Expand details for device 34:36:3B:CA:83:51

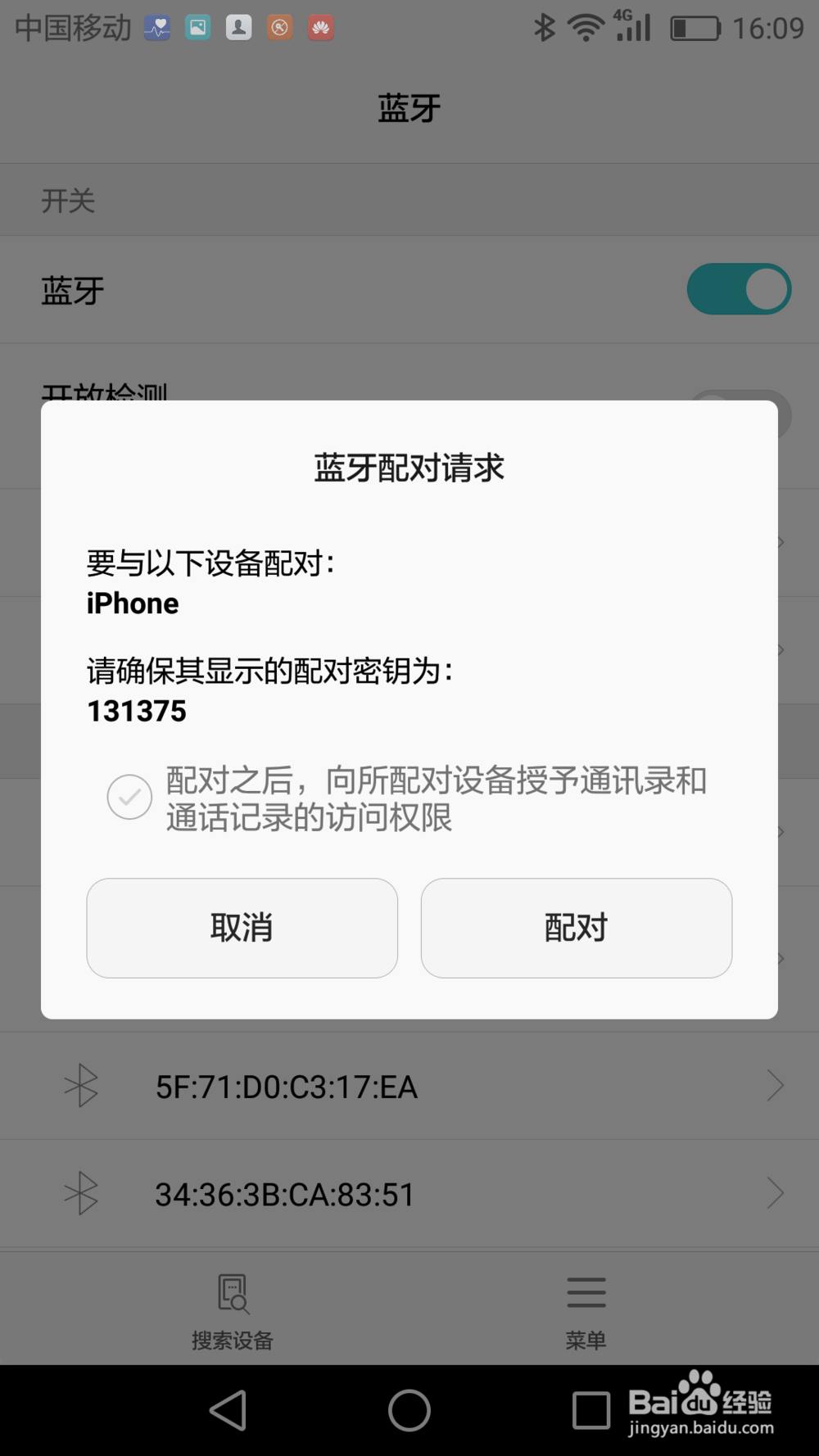click(x=775, y=1193)
